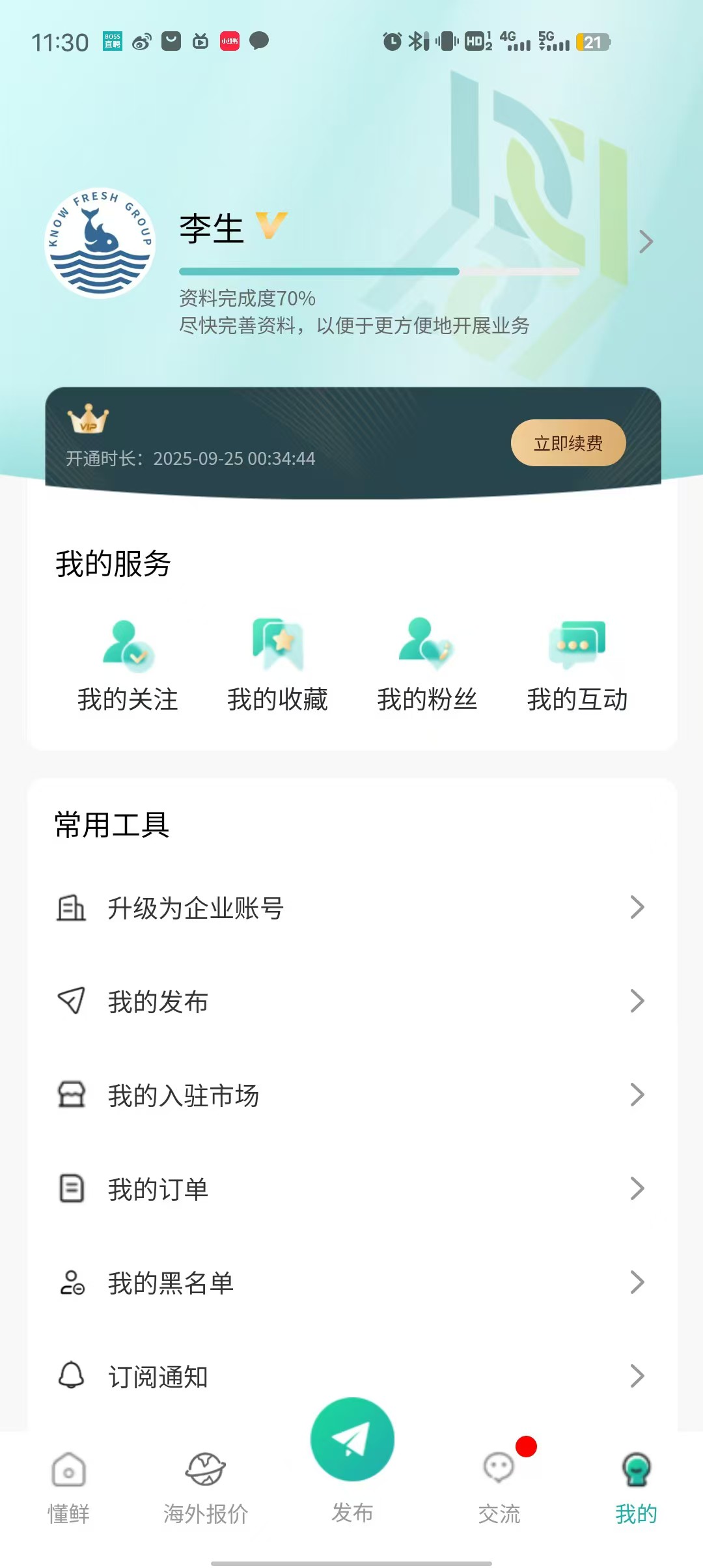This screenshot has height=1568, width=703.
Task: Open 我的关注 following list
Action: click(x=128, y=665)
